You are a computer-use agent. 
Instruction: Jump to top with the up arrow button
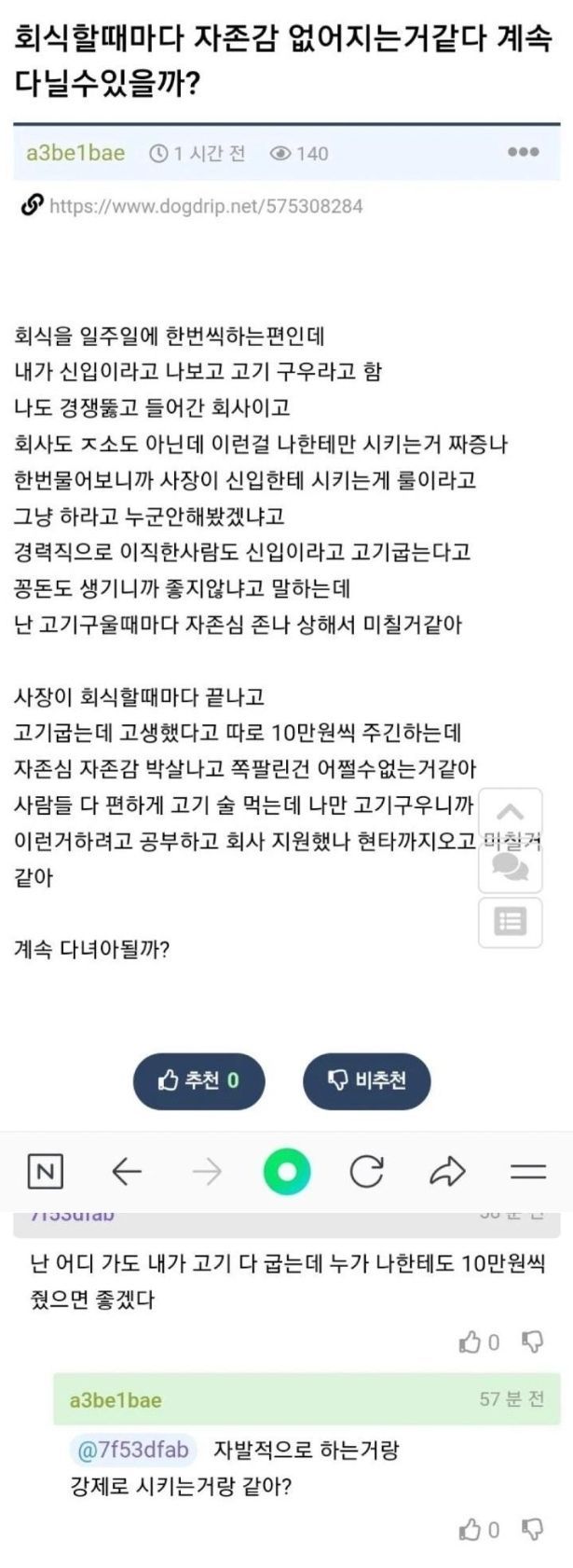click(x=510, y=811)
